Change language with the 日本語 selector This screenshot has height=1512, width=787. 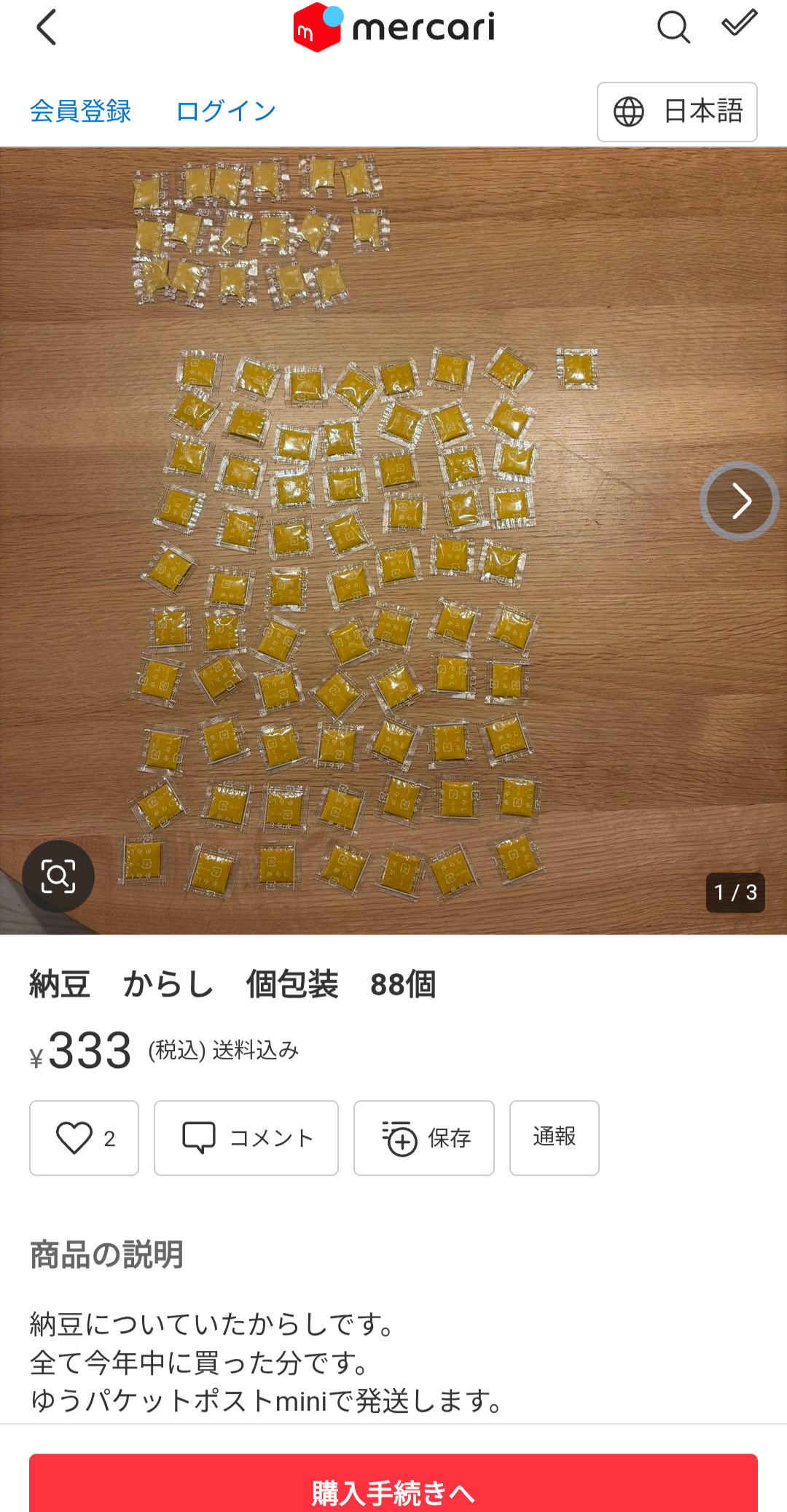(x=677, y=112)
